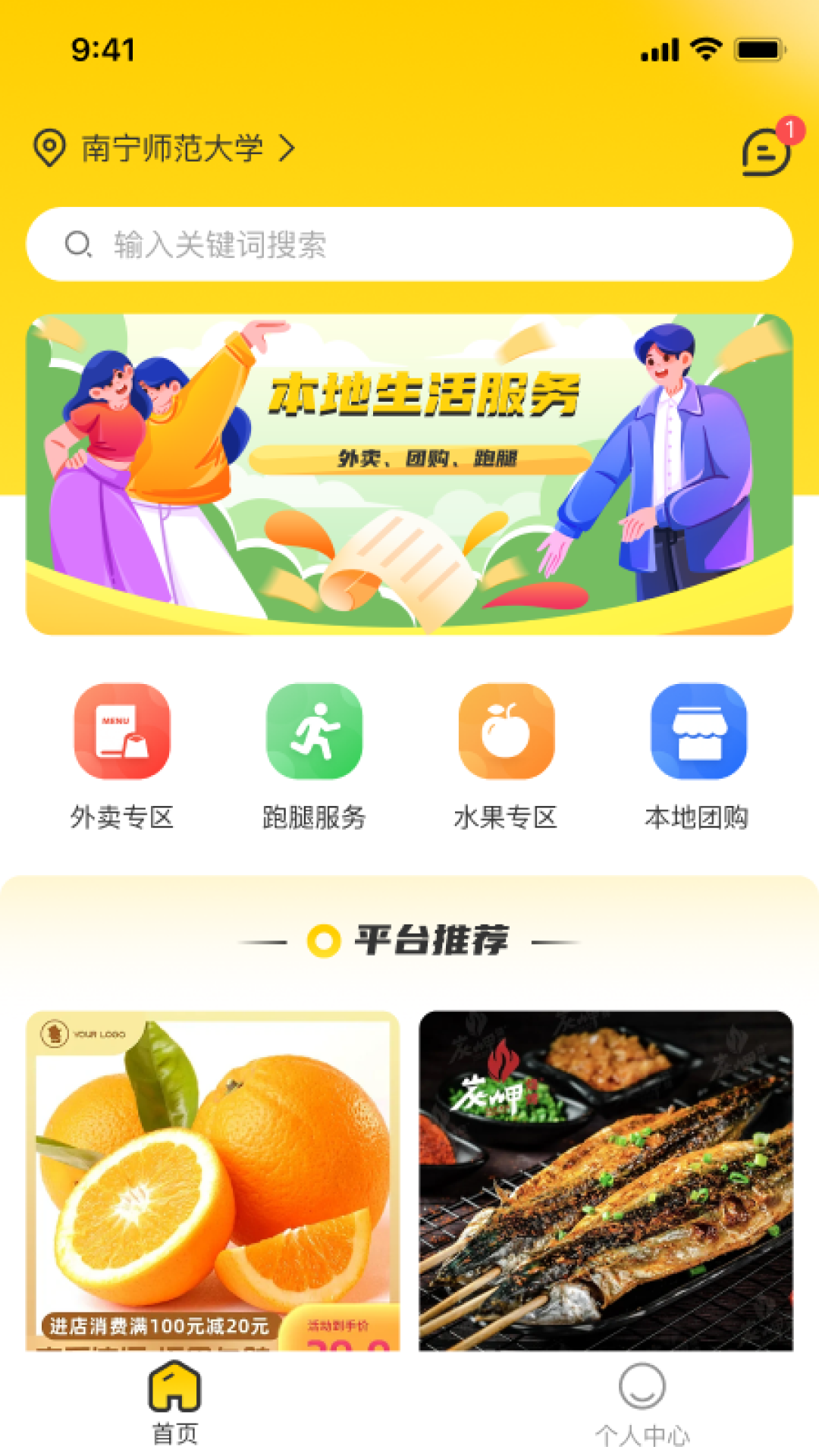Screen dimensions: 819x1456
Task: Tap the 输入关键词搜索 search box
Action: (409, 244)
